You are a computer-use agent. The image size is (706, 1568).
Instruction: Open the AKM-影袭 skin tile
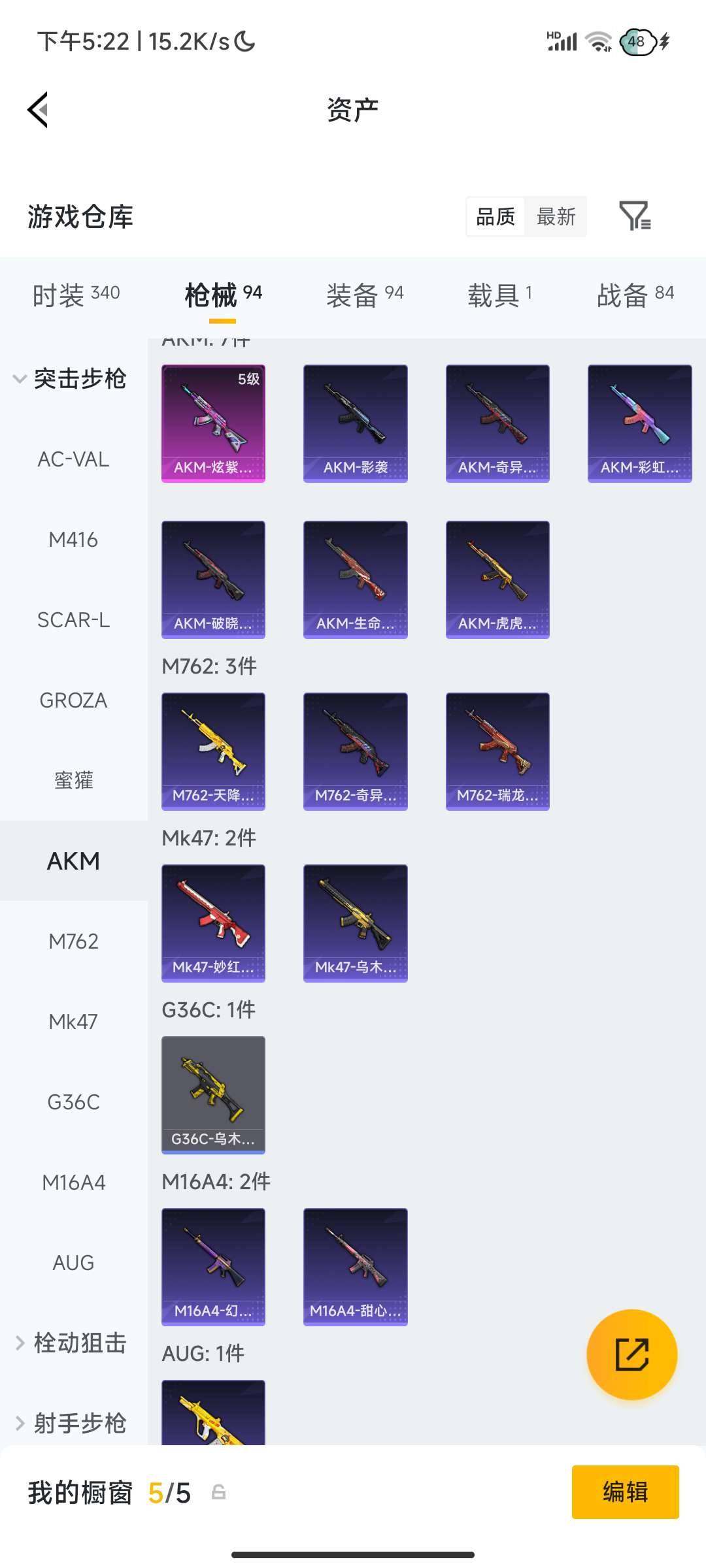coord(355,423)
